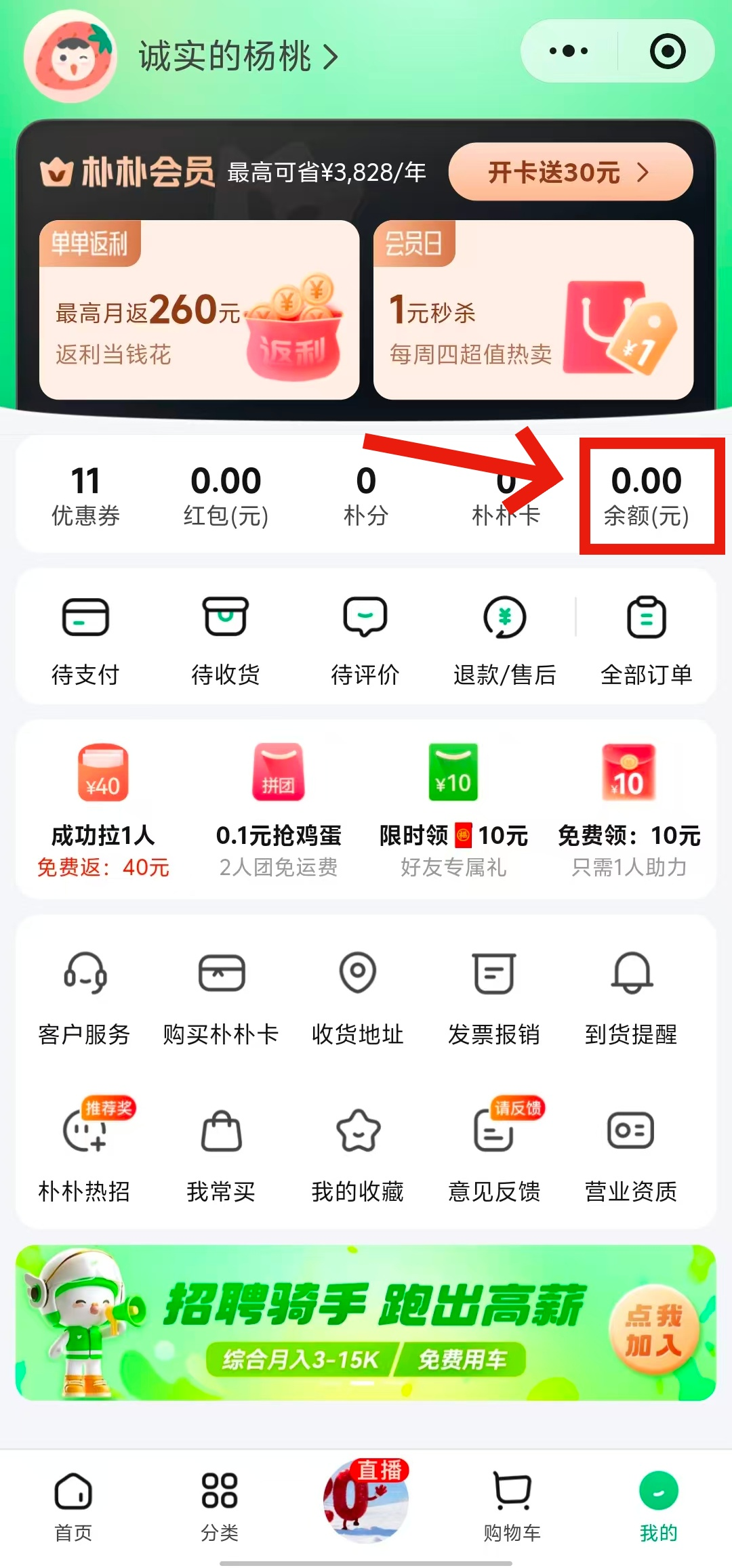Switch to the 首页 tab
The width and height of the screenshot is (732, 1568).
pos(73,1505)
